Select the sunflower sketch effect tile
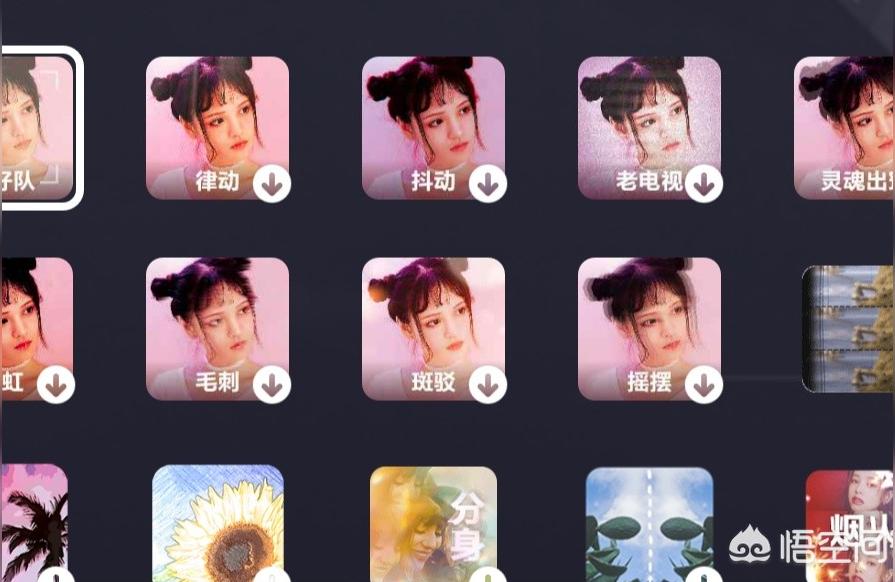Viewport: 895px width, 582px height. (217, 524)
